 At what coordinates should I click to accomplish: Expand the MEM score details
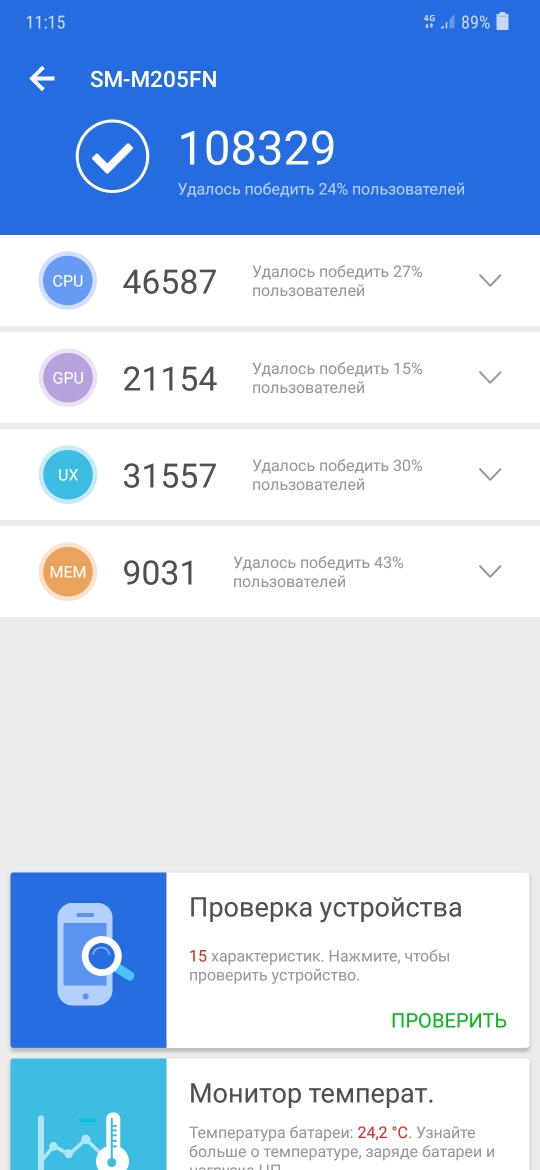pos(490,572)
